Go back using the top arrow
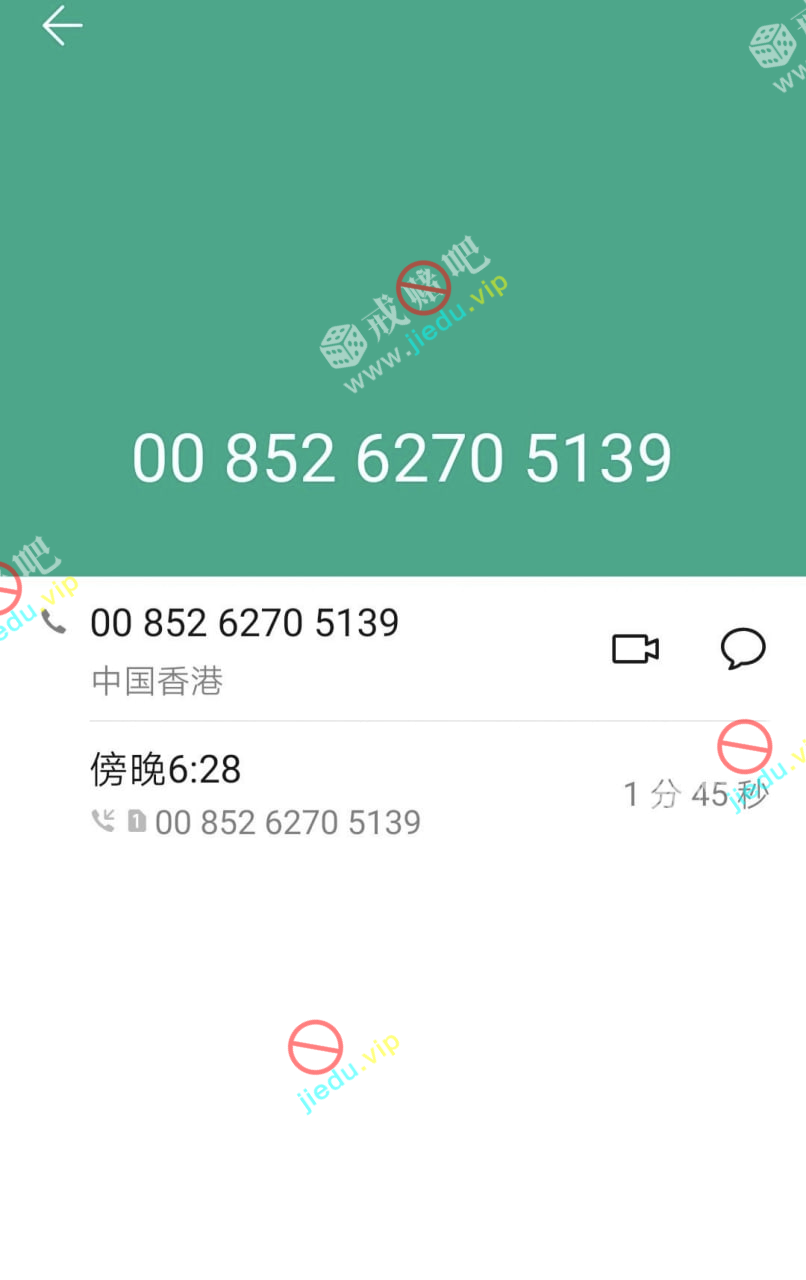The width and height of the screenshot is (806, 1280). 62,26
